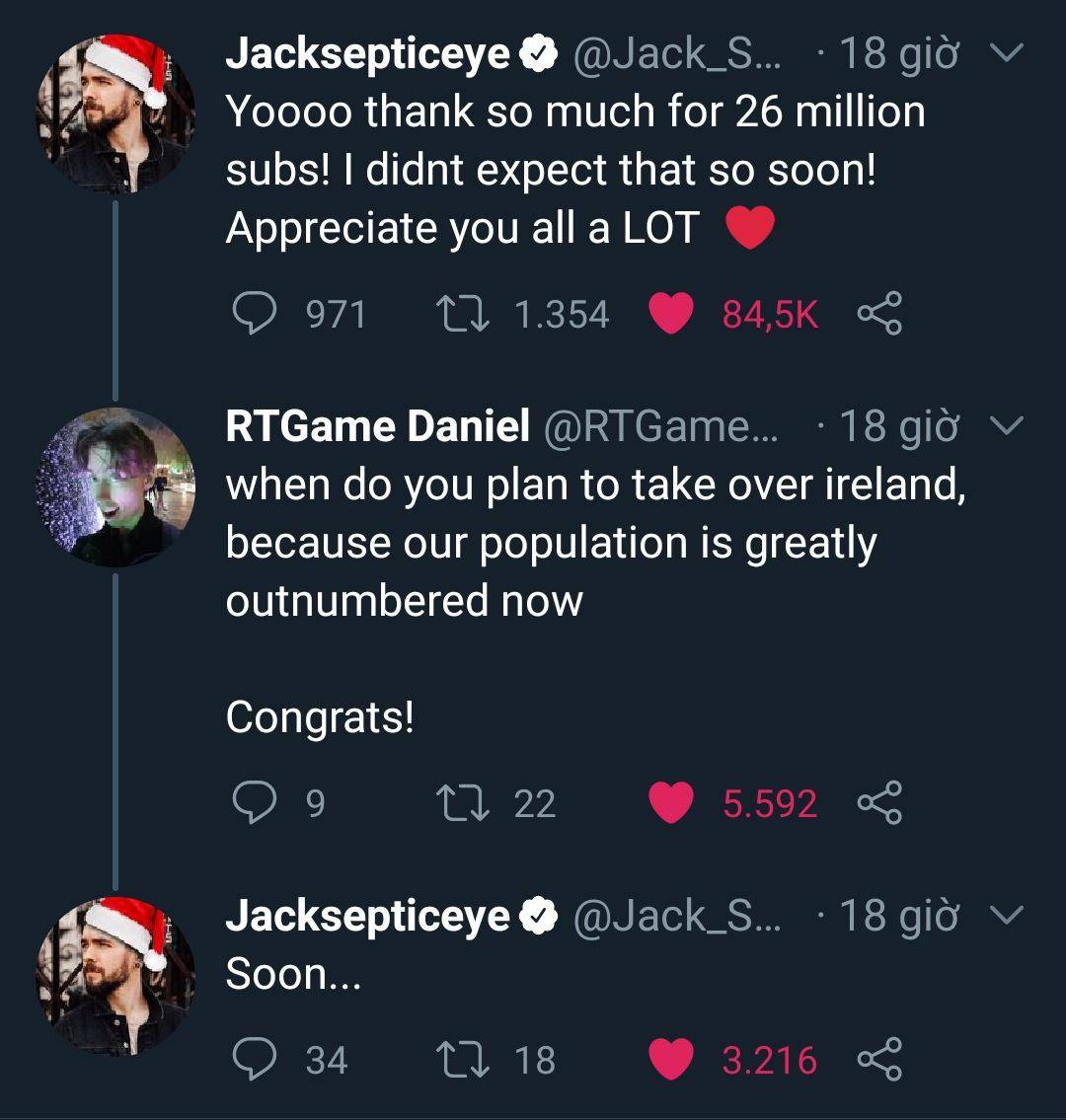Unlike RTGame Daniel's reply
The image size is (1066, 1120).
[x=672, y=804]
